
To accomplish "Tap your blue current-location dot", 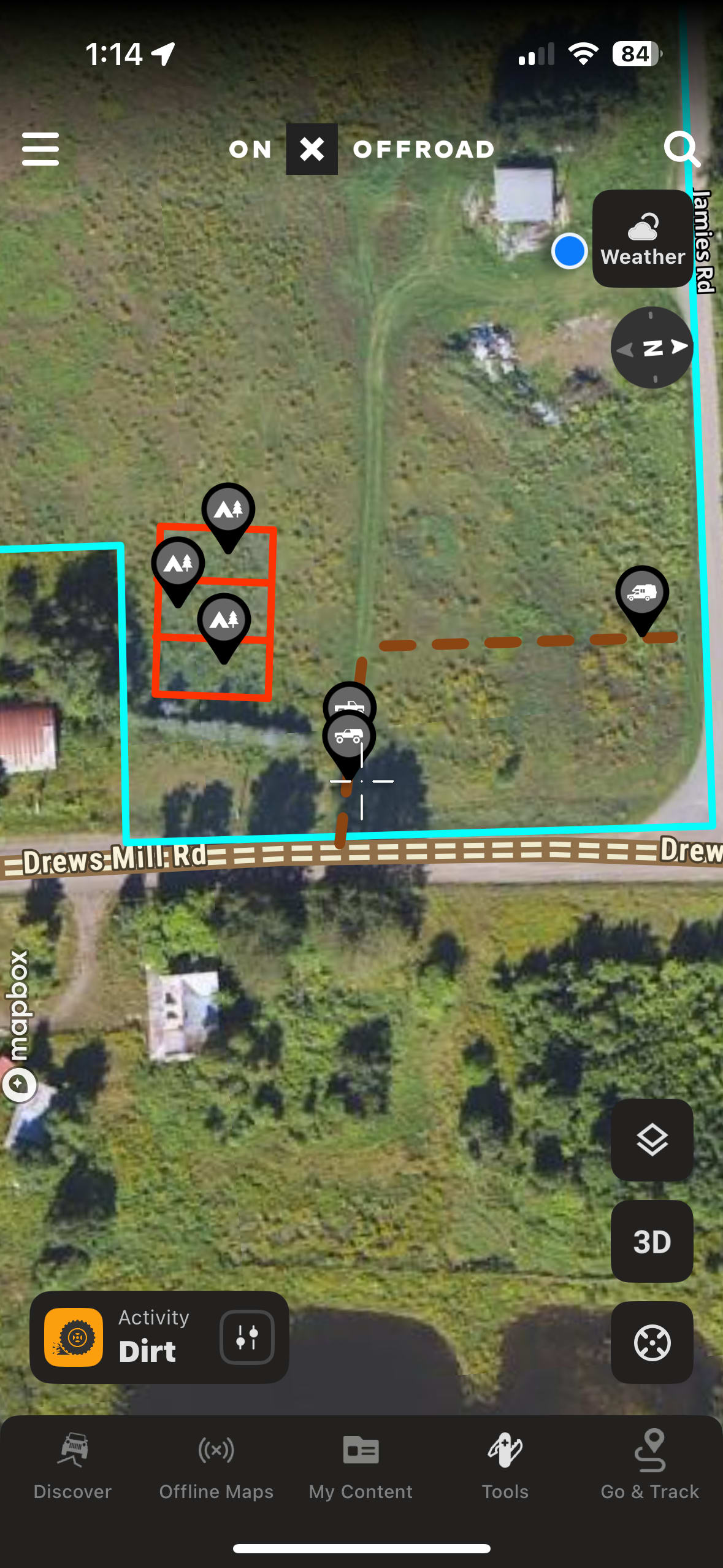I will click(568, 252).
